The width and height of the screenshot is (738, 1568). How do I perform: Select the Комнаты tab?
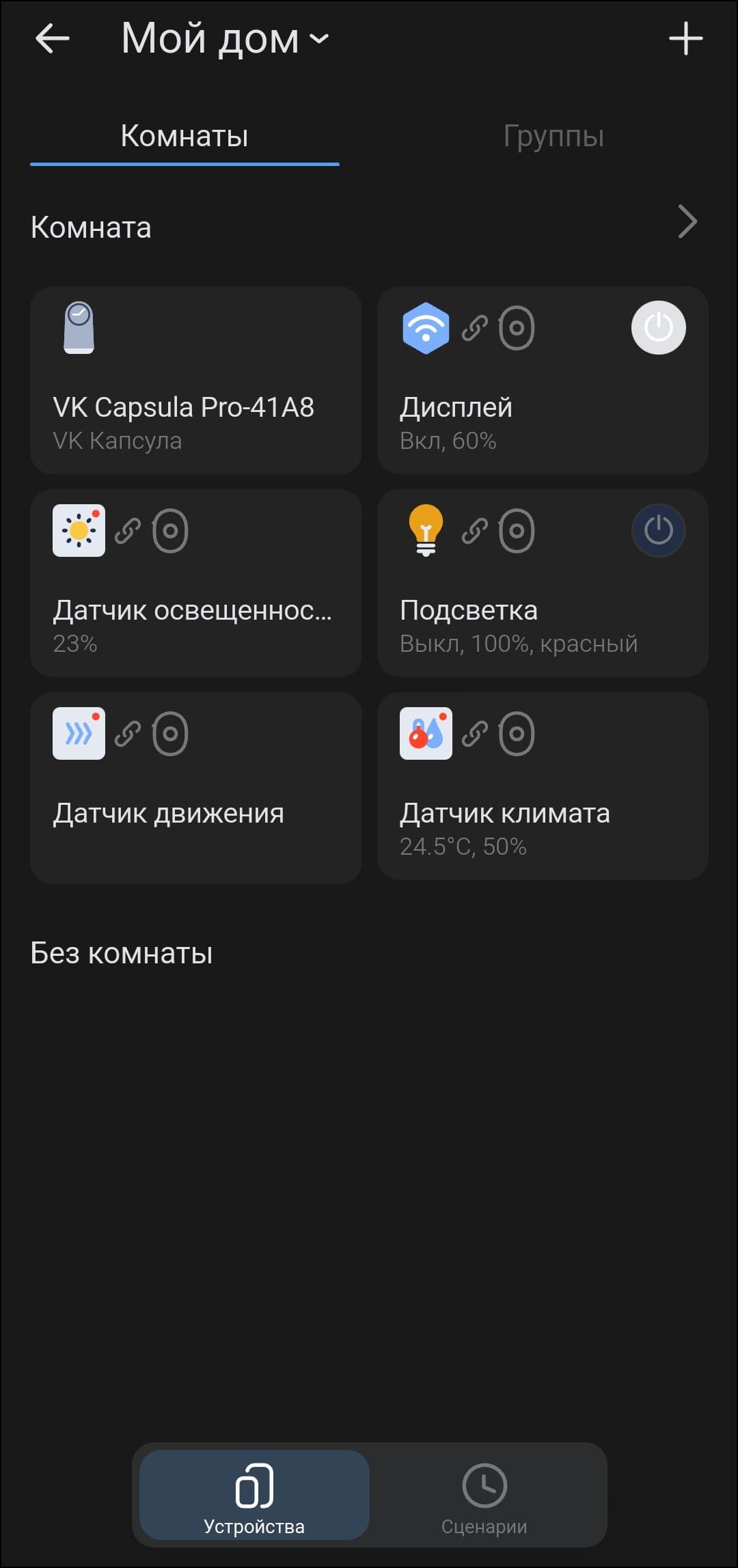pyautogui.click(x=184, y=136)
